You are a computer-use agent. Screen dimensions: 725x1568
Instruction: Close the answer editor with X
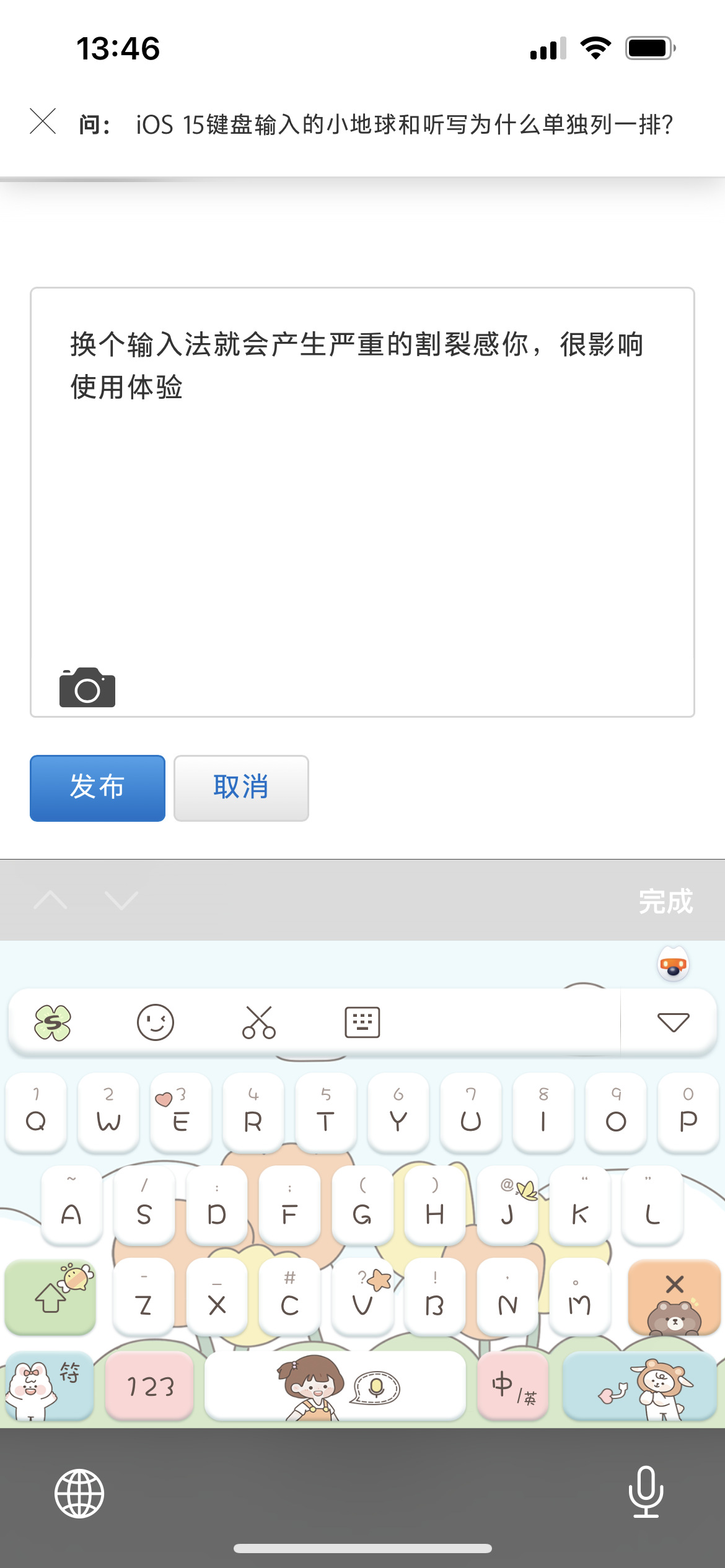tap(43, 121)
